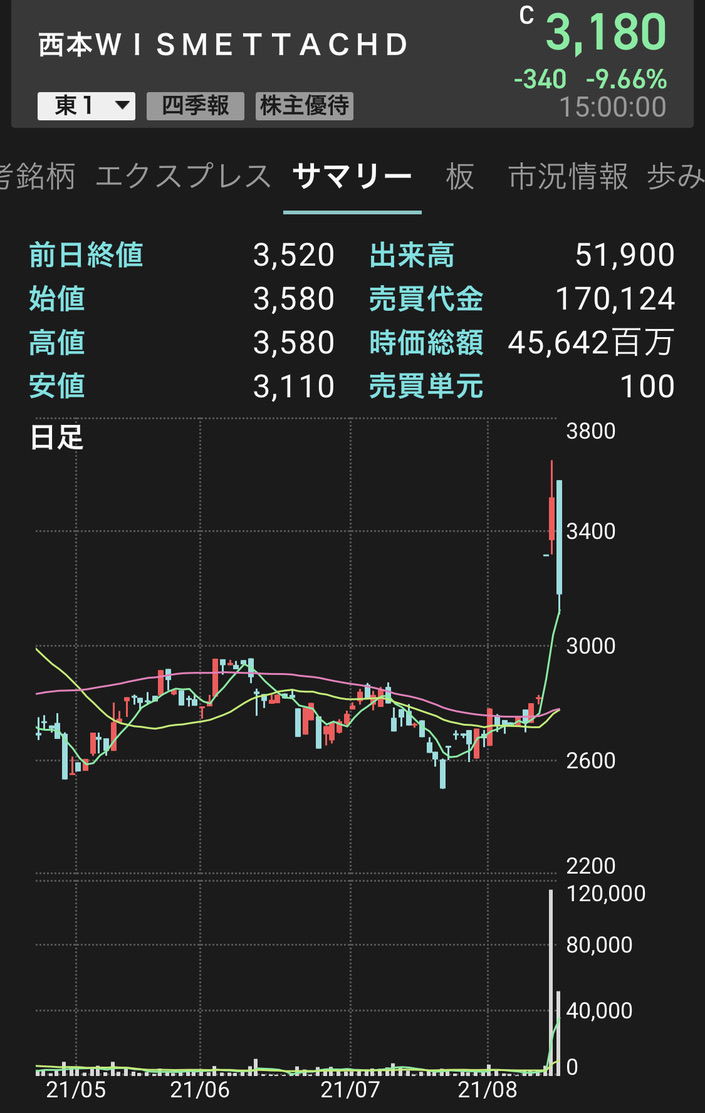Screen dimensions: 705x1113
Task: Open the 四季報 button
Action: pyautogui.click(x=195, y=105)
